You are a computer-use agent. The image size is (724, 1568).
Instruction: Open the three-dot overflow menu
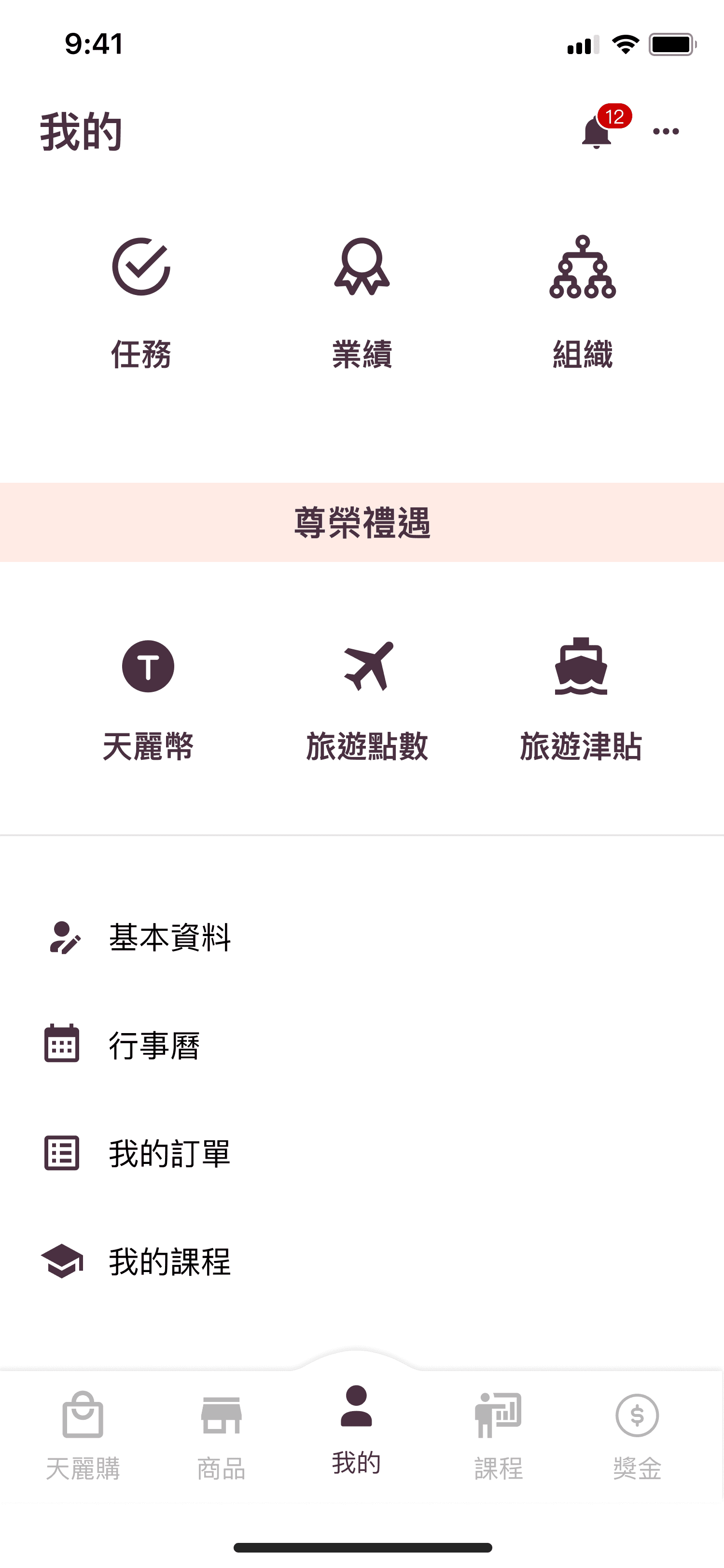click(666, 131)
